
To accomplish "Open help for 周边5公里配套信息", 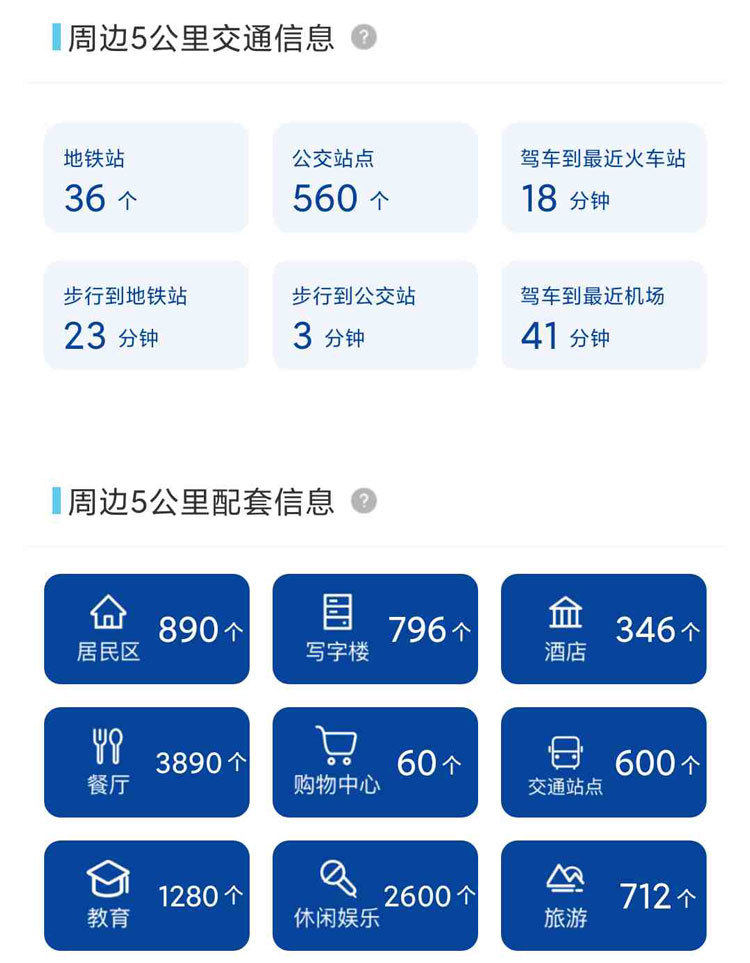I will (x=364, y=501).
